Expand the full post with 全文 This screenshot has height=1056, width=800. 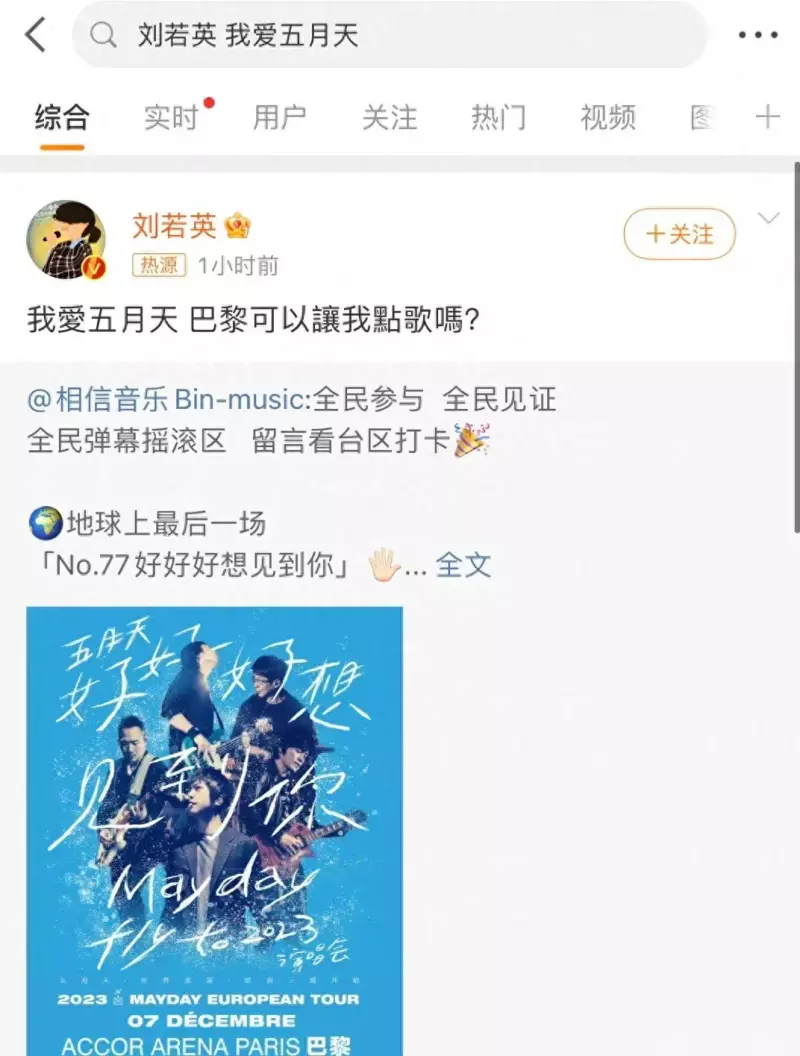click(x=464, y=565)
